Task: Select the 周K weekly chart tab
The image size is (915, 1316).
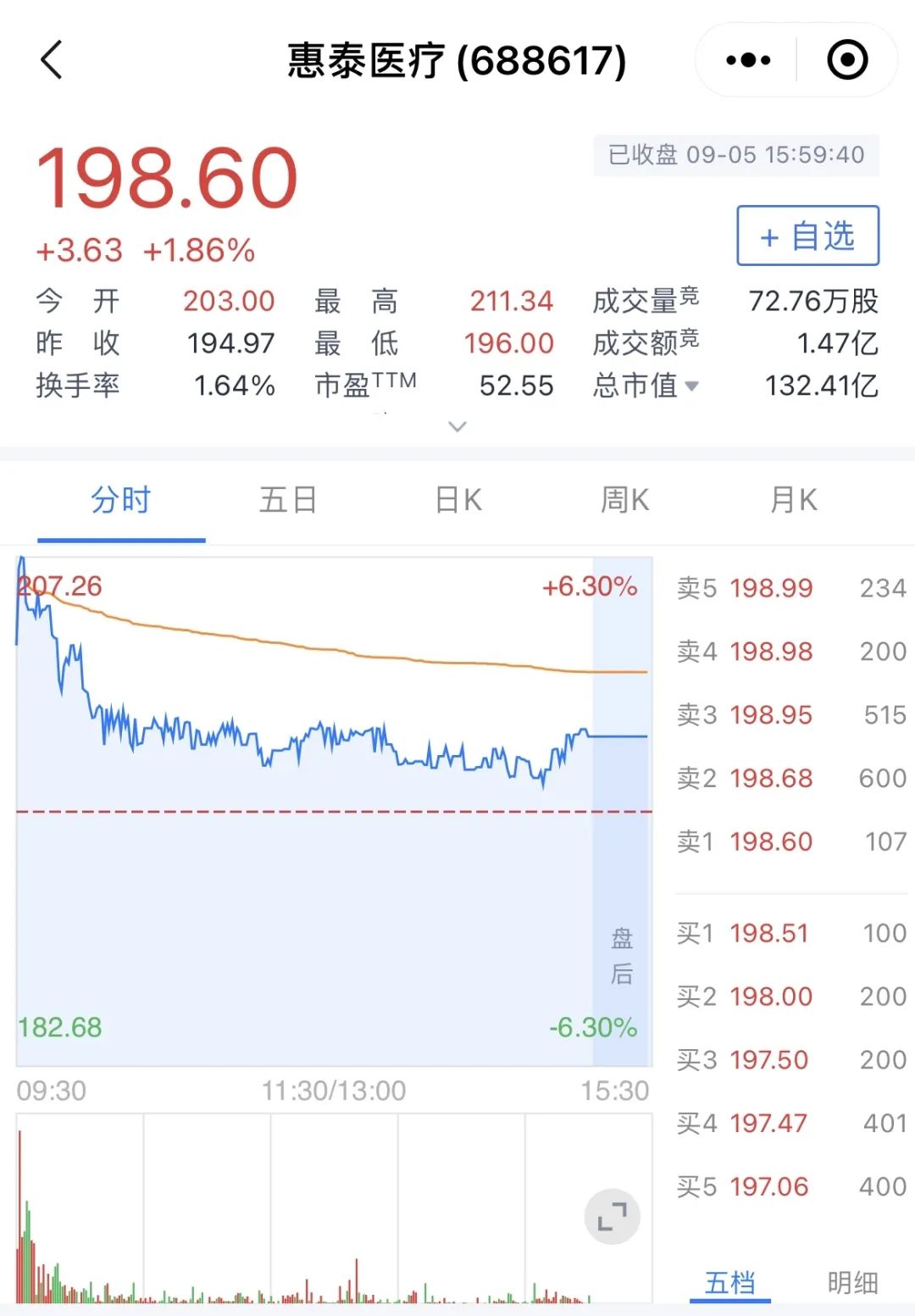Action: (624, 501)
